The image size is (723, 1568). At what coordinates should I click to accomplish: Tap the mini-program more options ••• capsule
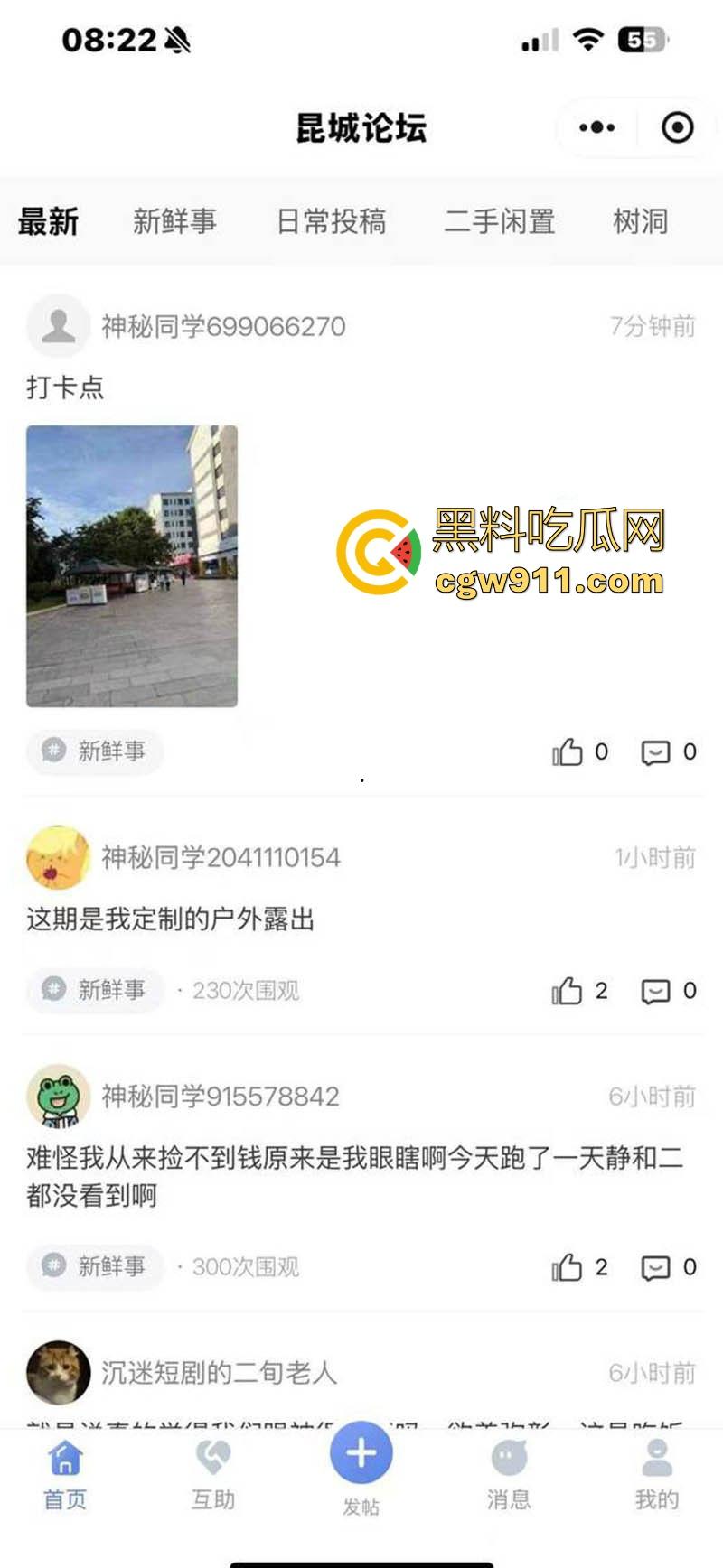tap(596, 127)
